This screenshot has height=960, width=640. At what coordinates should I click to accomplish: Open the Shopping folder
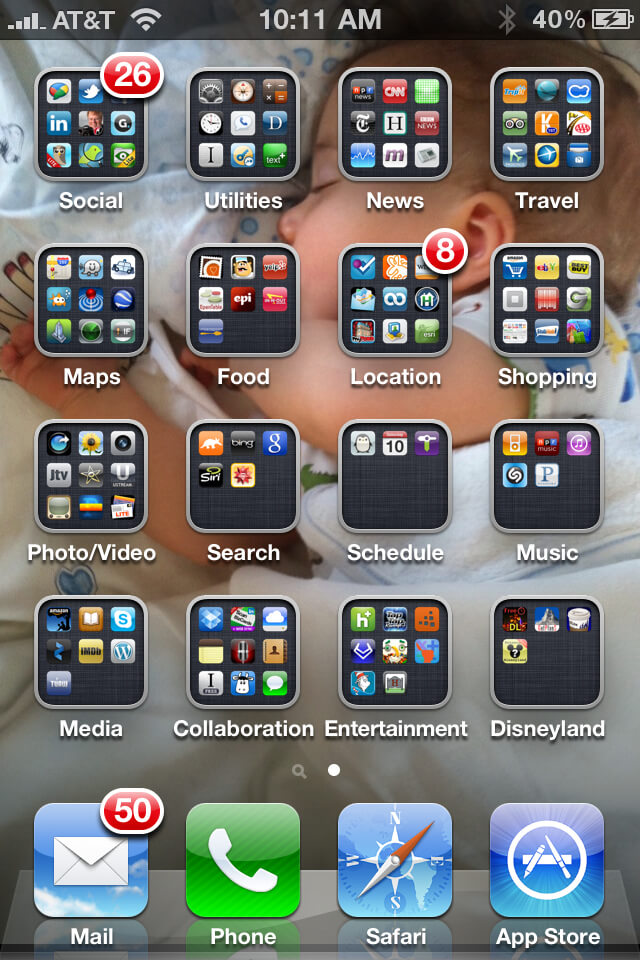point(547,300)
